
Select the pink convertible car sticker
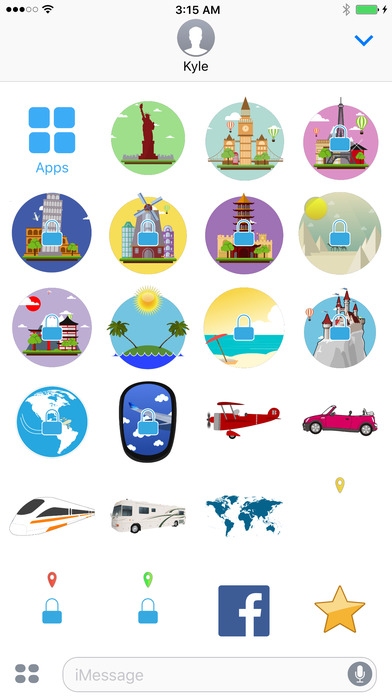pos(340,420)
